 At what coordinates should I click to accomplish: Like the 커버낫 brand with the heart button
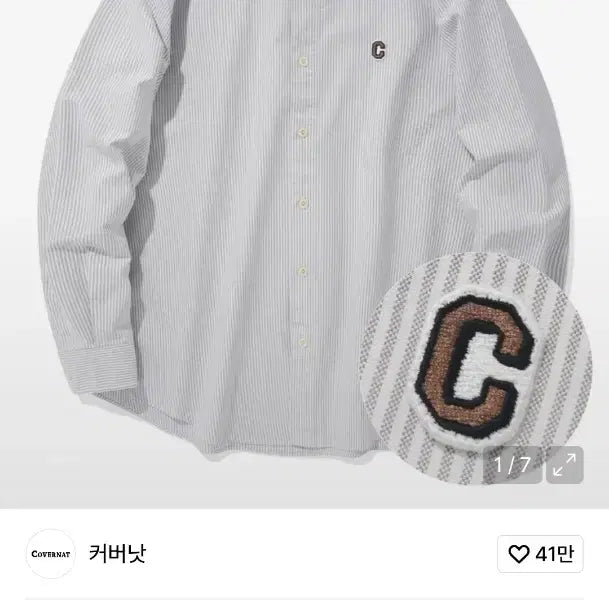541,552
